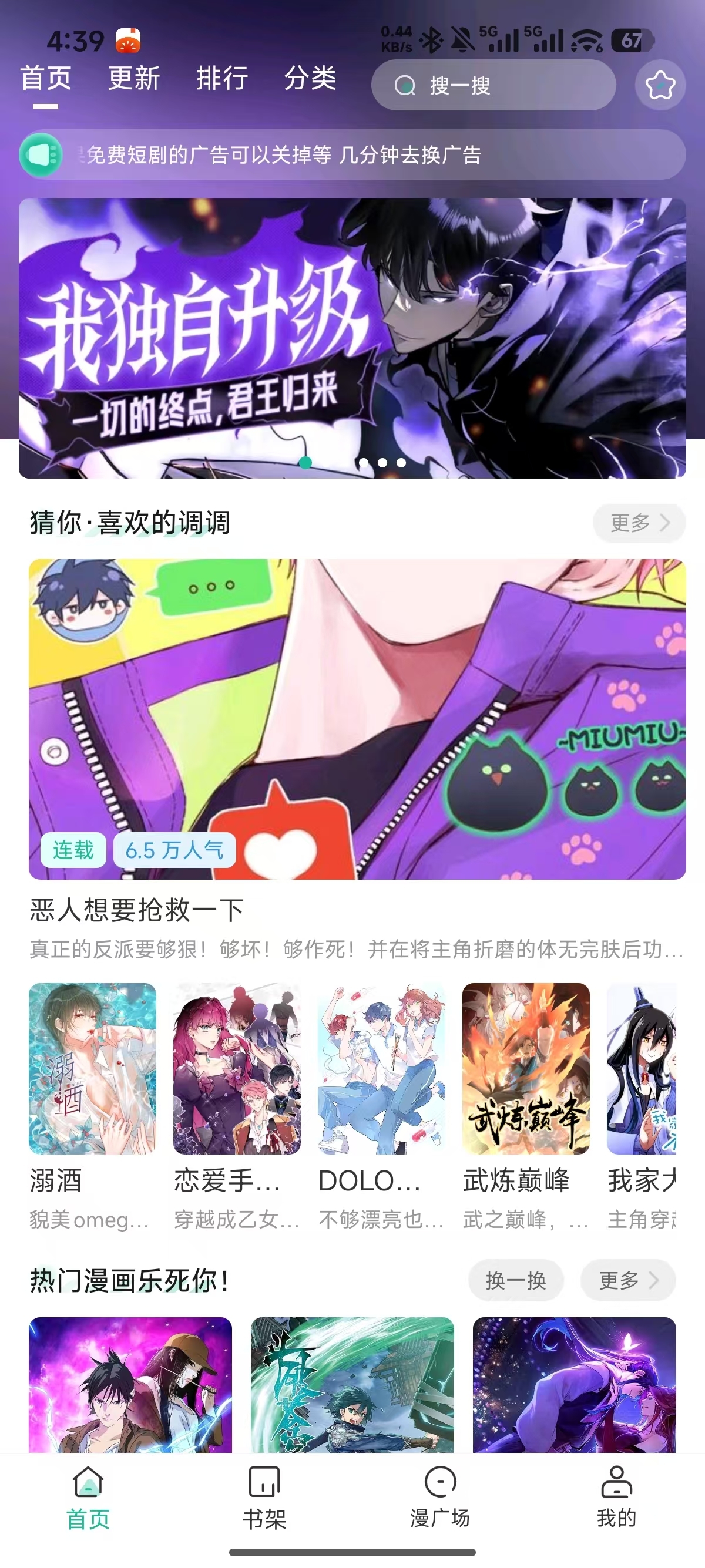This screenshot has height=1568, width=705.
Task: Switch to the 更新 tab
Action: click(x=134, y=80)
